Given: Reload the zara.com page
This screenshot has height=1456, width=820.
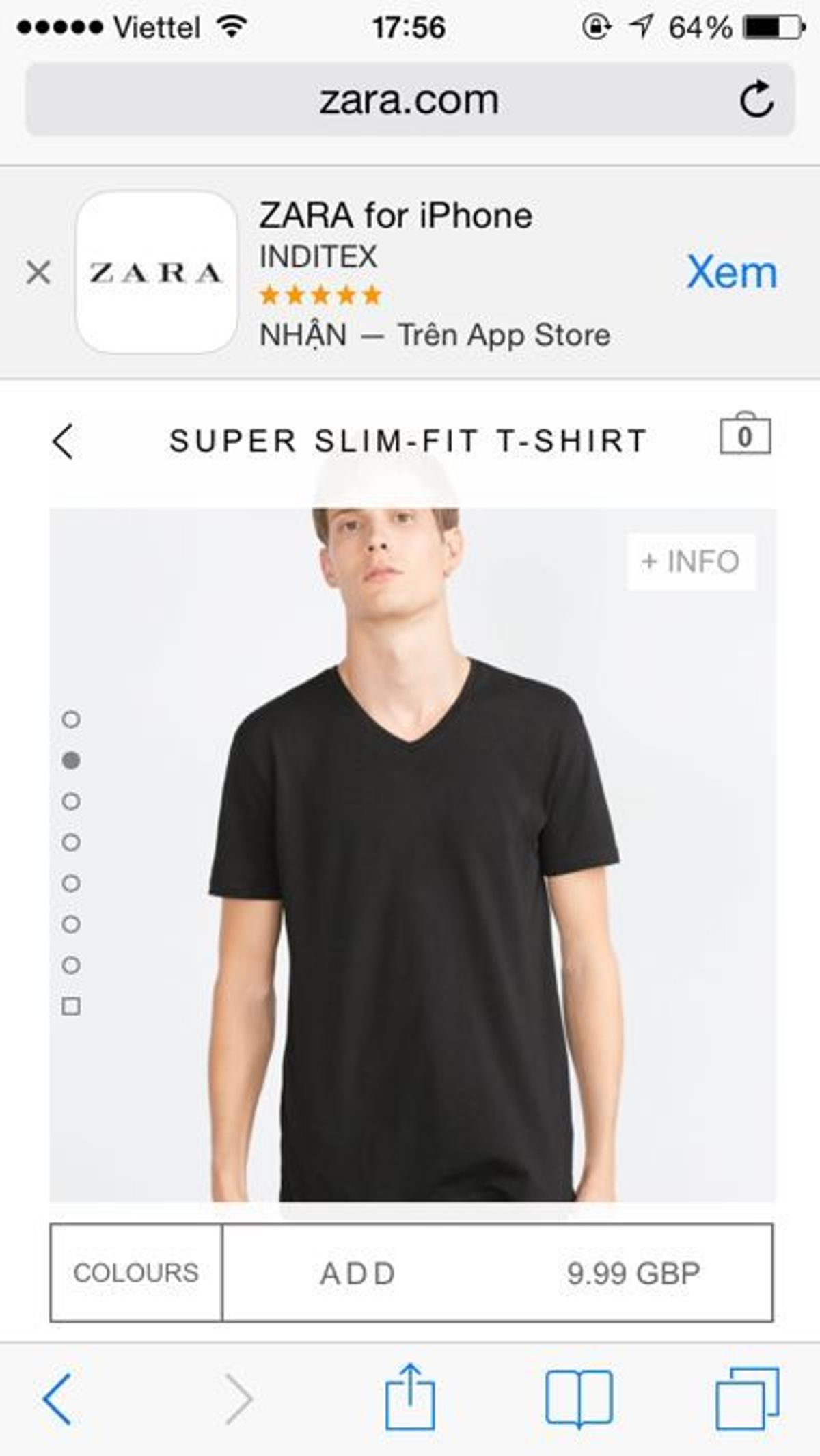Looking at the screenshot, I should (x=756, y=100).
